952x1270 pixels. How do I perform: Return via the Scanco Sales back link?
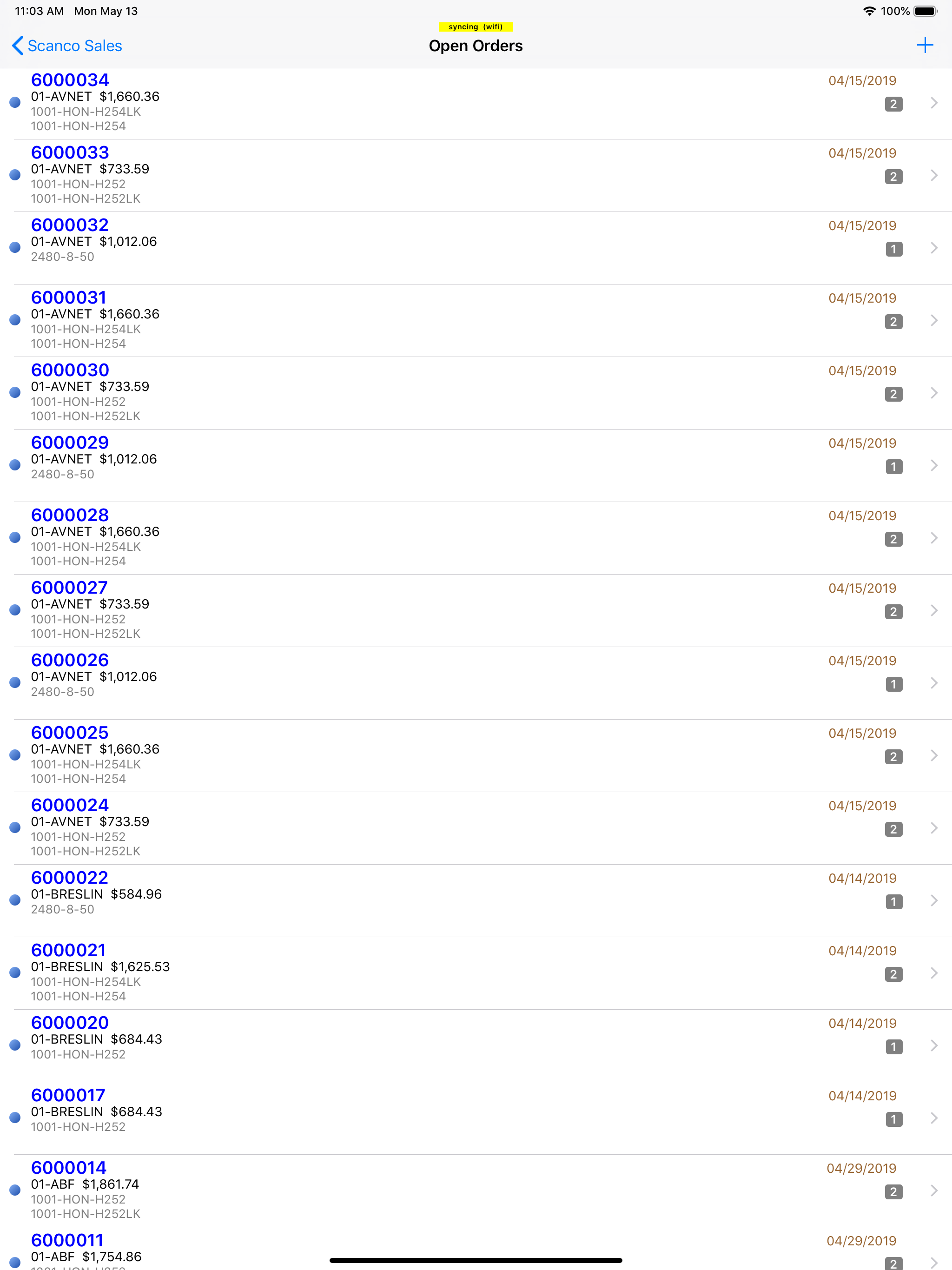click(75, 46)
